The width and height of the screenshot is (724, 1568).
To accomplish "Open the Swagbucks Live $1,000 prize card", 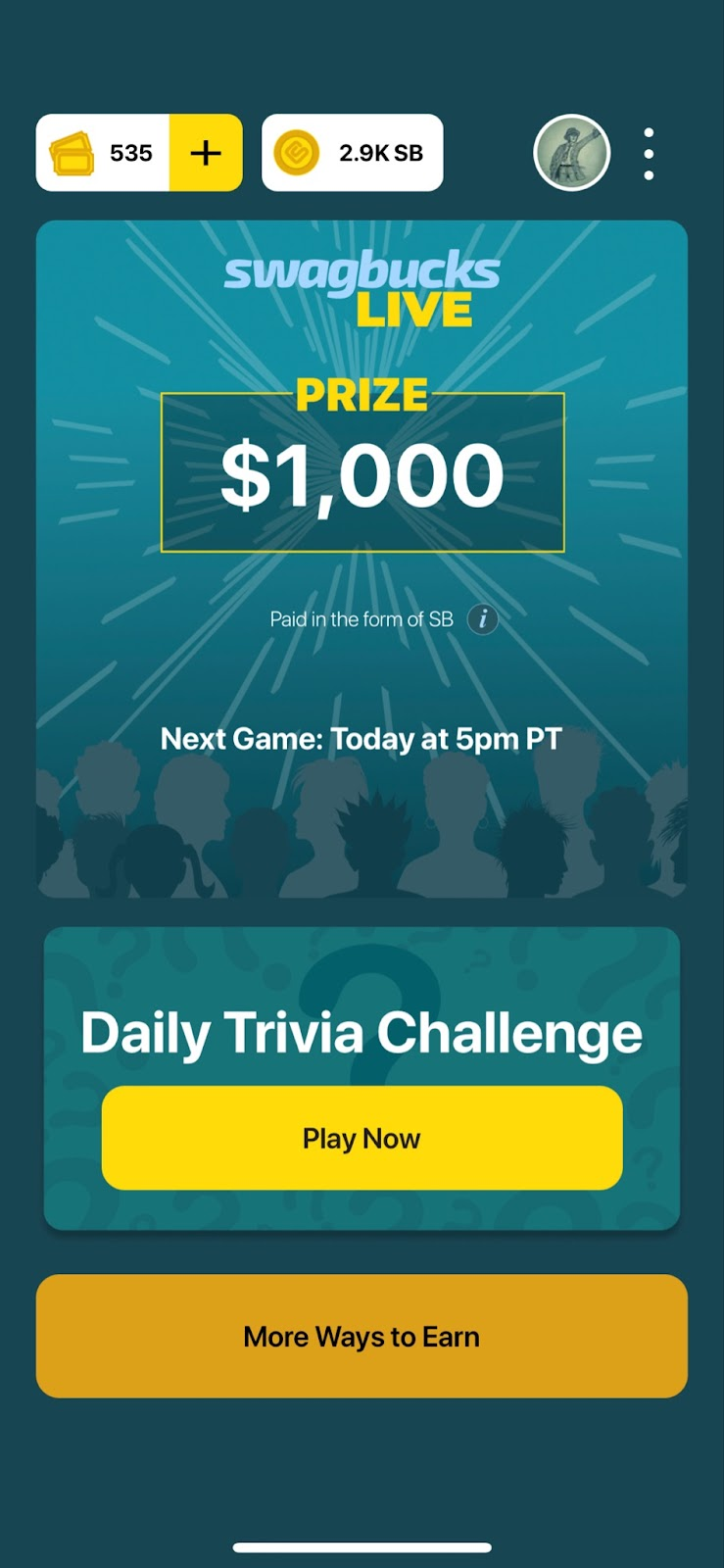I will point(362,470).
